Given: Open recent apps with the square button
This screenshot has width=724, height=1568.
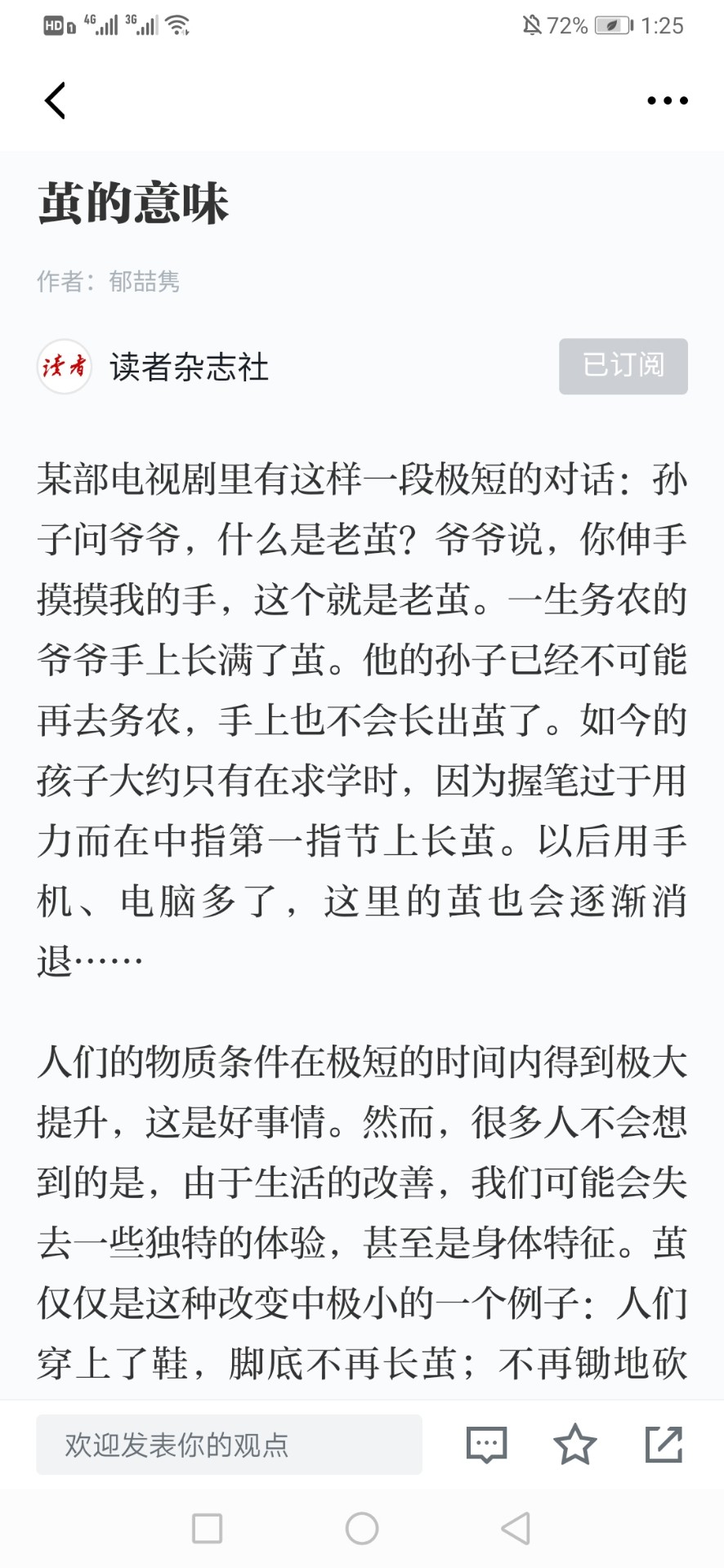Looking at the screenshot, I should coord(207,1528).
